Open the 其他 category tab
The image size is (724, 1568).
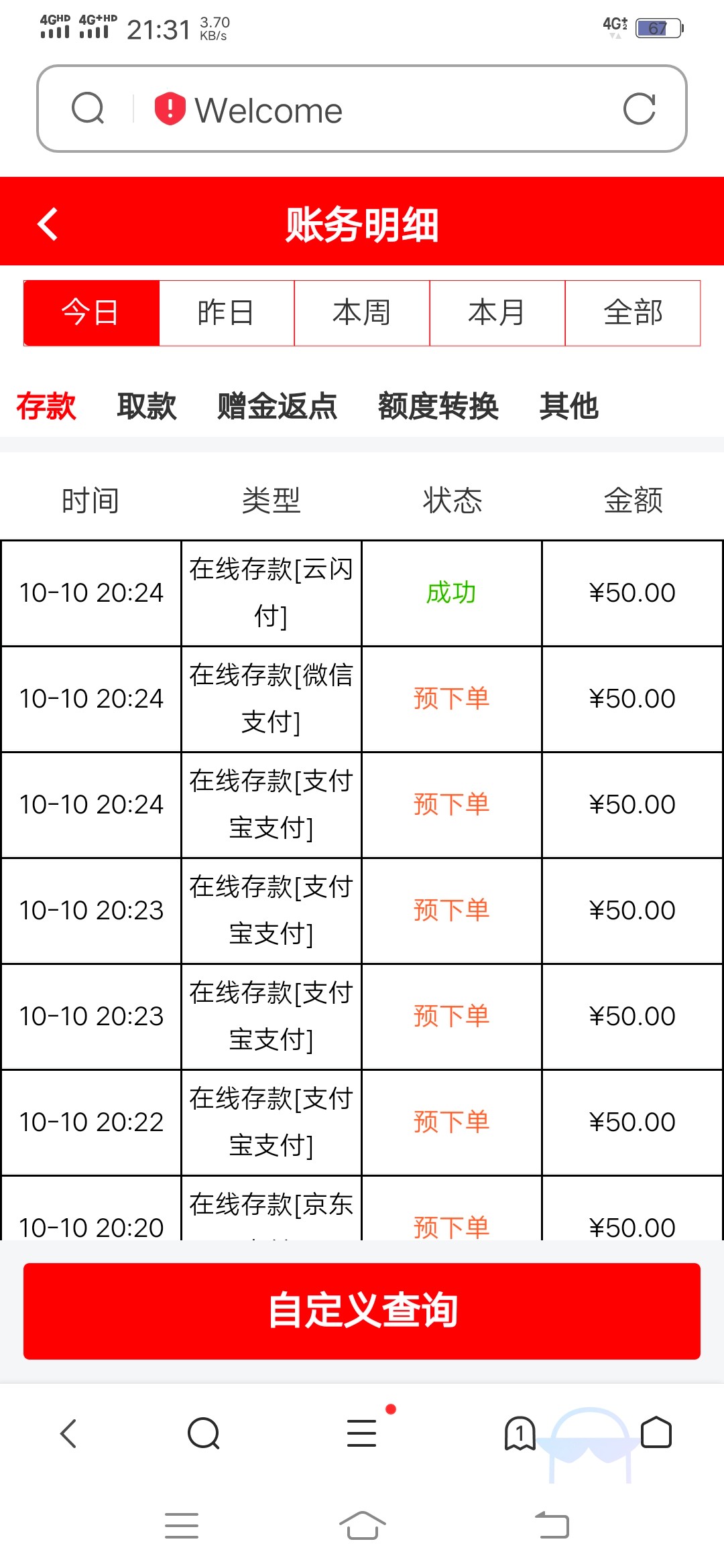[569, 406]
